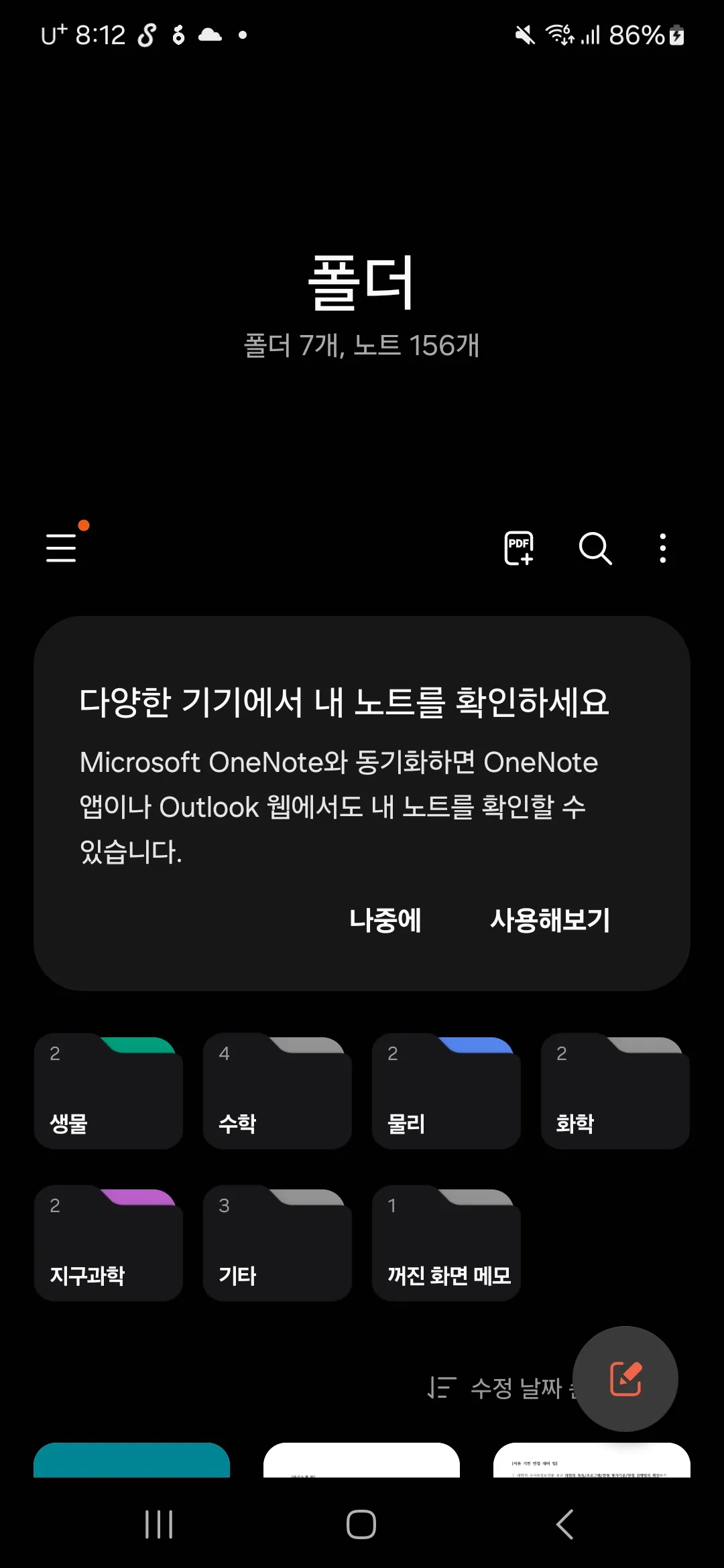Open the navigation drawer menu

[x=61, y=548]
